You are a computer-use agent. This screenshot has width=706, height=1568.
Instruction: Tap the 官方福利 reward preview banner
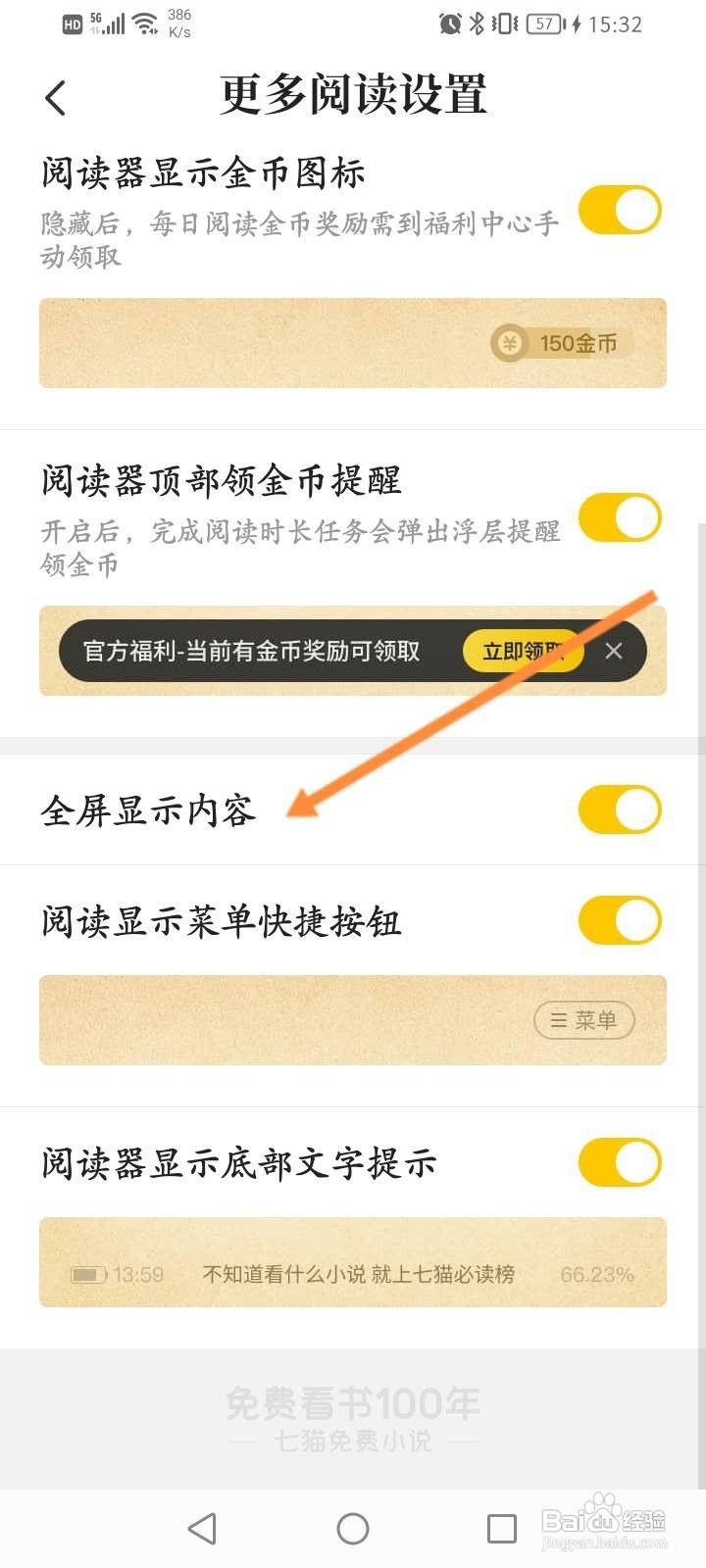point(250,651)
